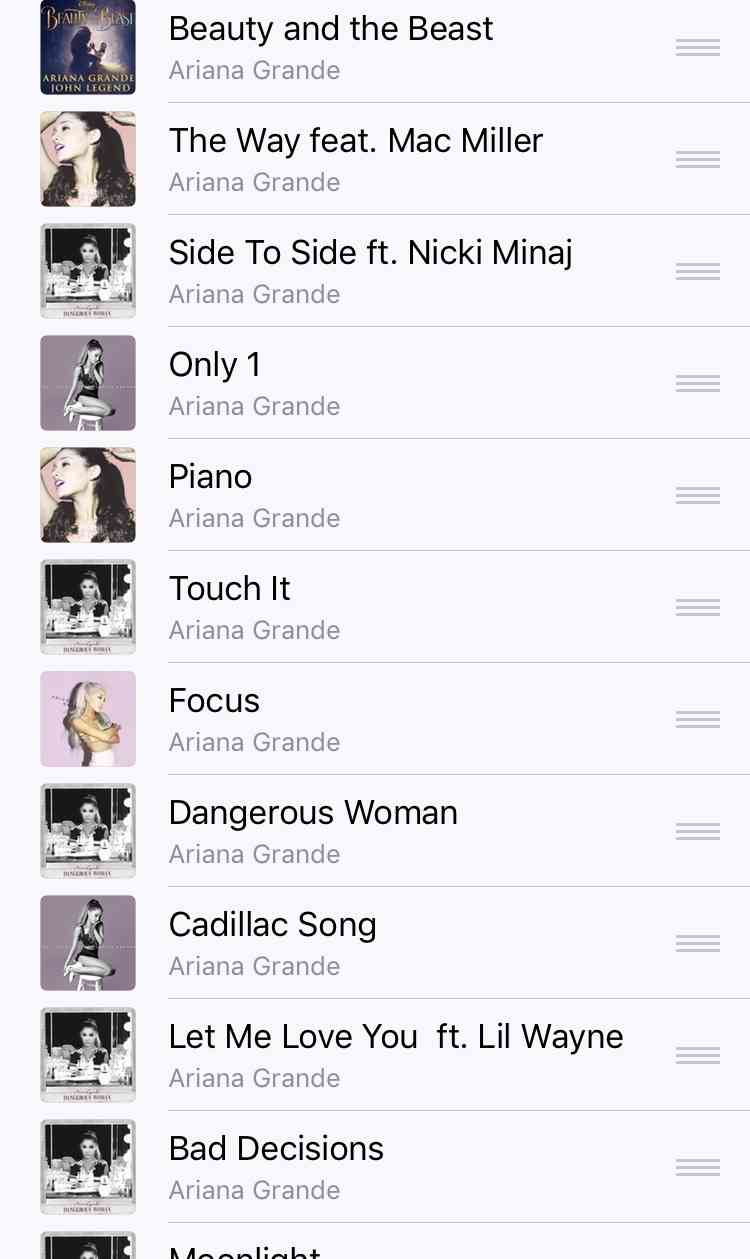Click the reorder handle for Side To Side
This screenshot has height=1259, width=750.
click(697, 271)
